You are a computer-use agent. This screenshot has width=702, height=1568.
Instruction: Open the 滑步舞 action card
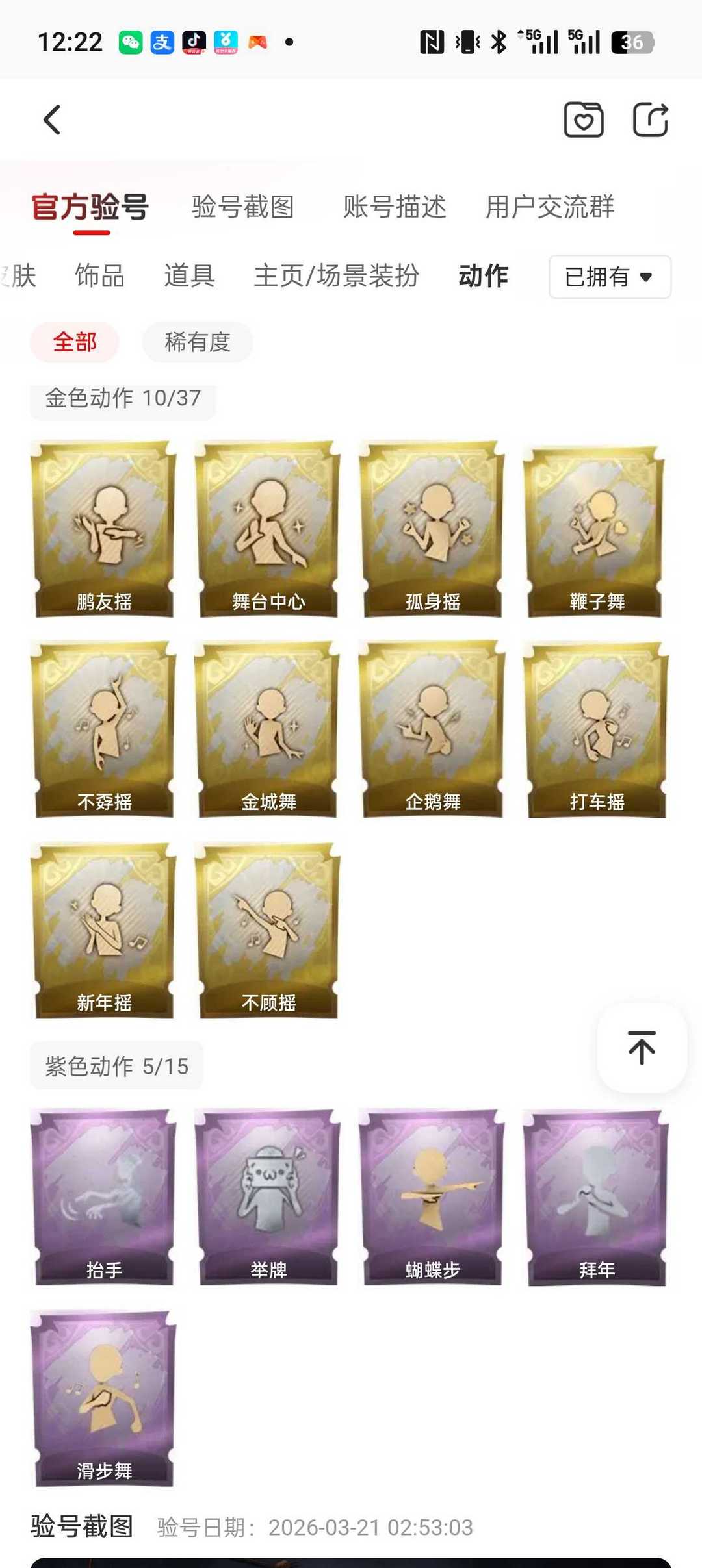(104, 1398)
